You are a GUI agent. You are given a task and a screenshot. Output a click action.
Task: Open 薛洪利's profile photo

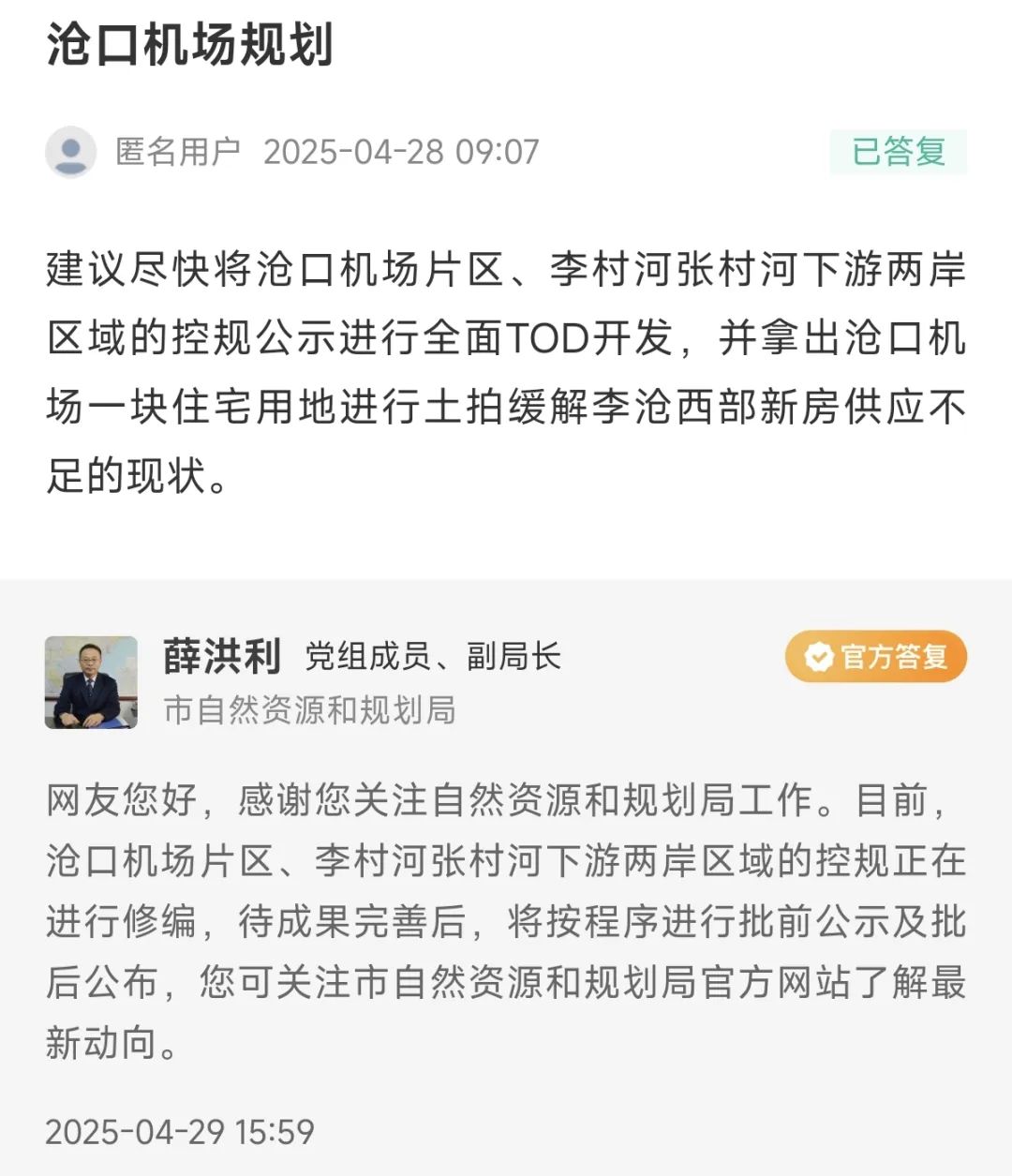click(91, 682)
